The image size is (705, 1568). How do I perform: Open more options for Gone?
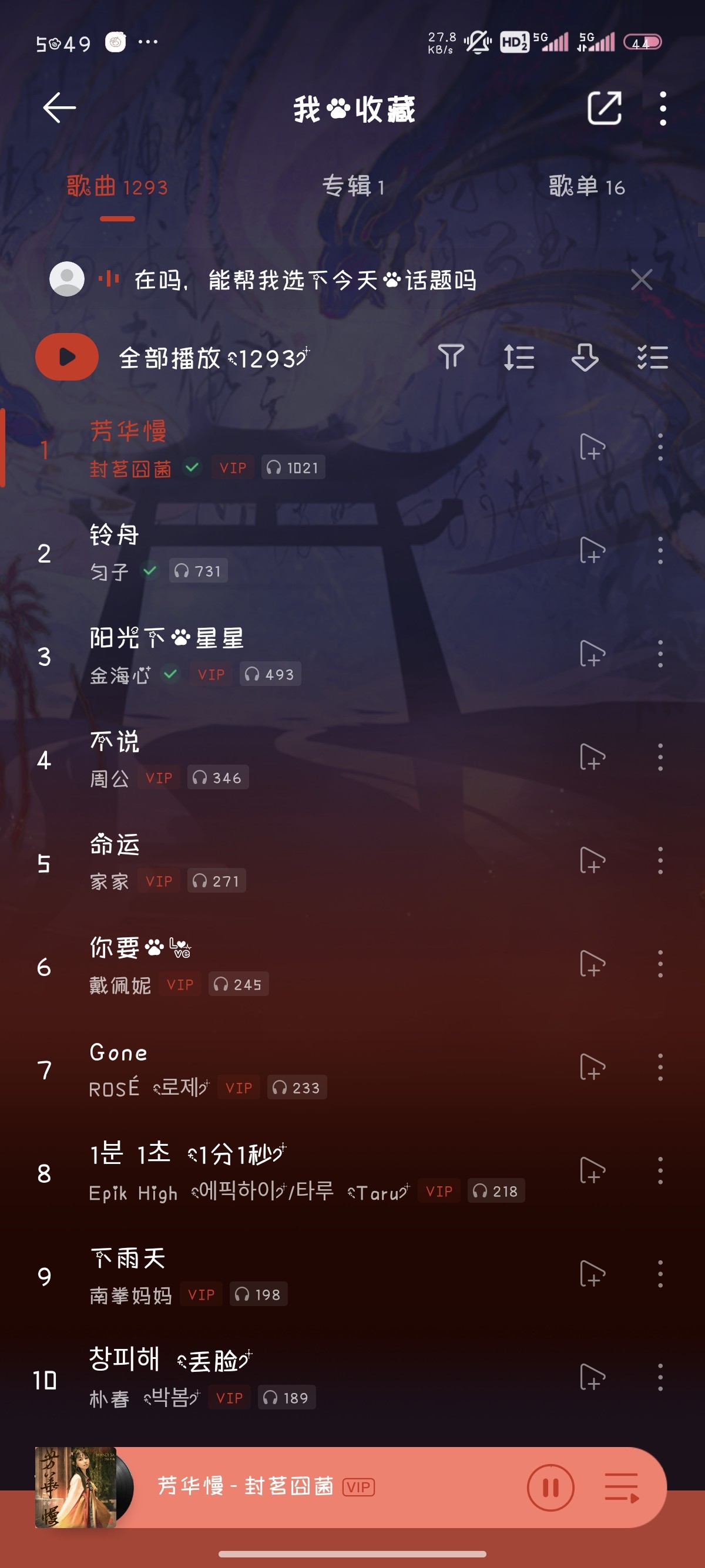pyautogui.click(x=660, y=1067)
